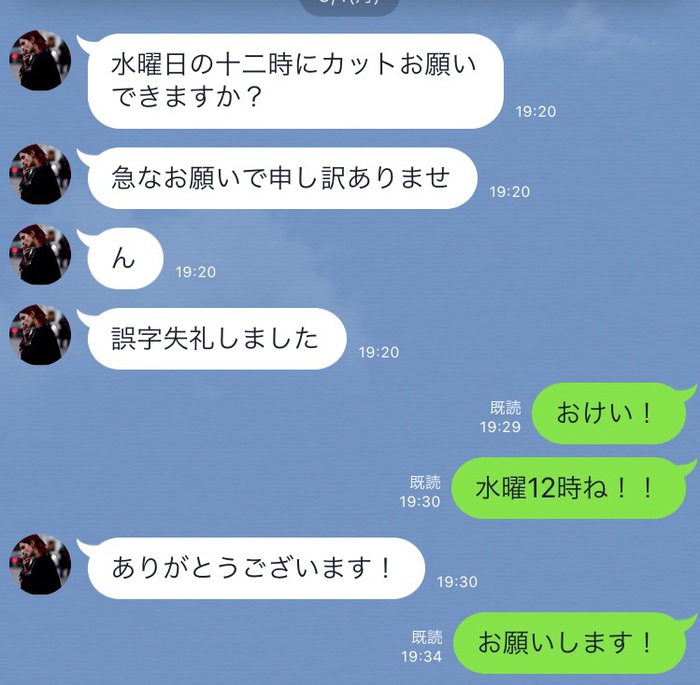
Task: Tap profile picture next to 急なお願いで申し訳ありませ
Action: pyautogui.click(x=40, y=175)
